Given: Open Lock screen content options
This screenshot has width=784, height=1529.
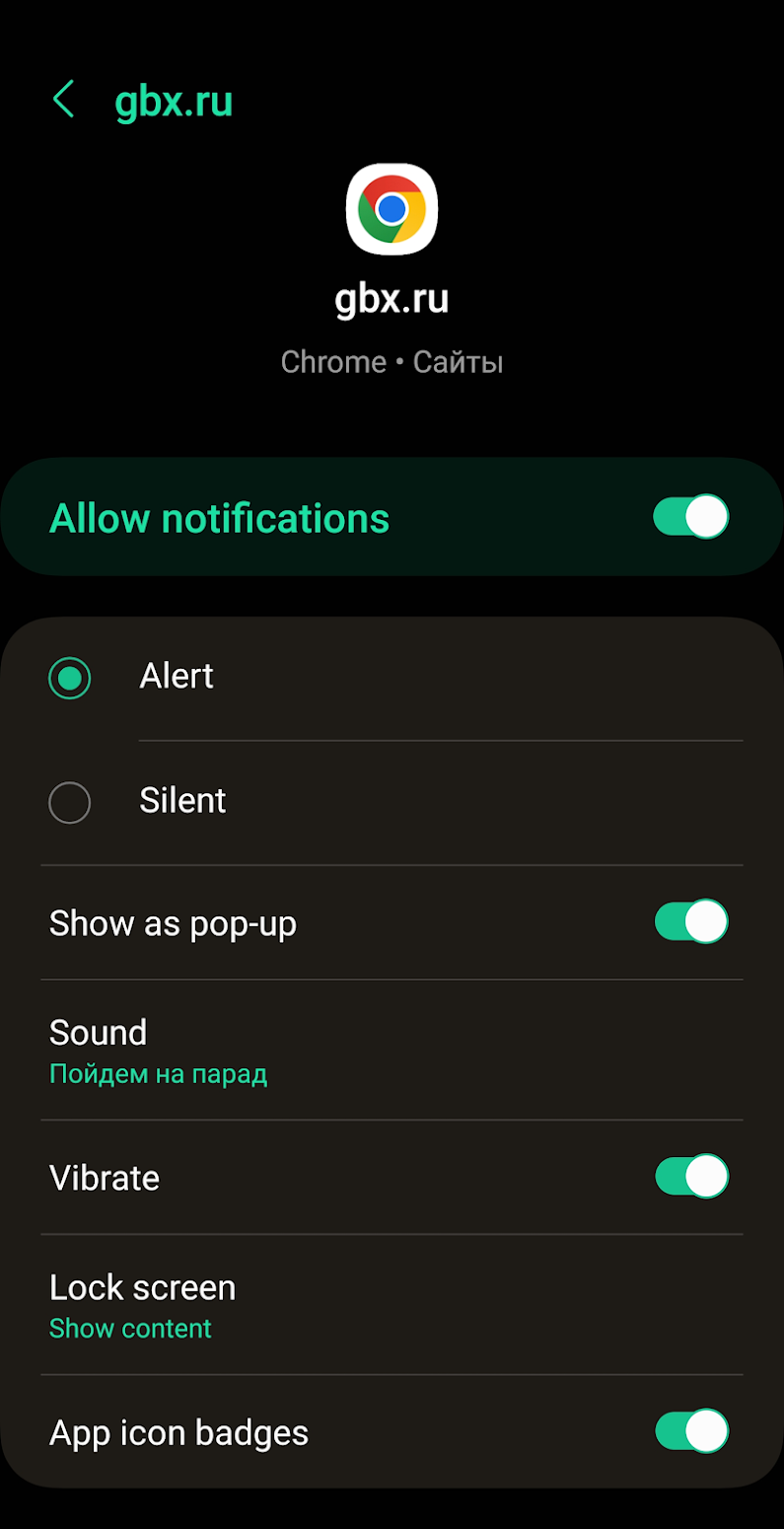Looking at the screenshot, I should click(392, 1304).
